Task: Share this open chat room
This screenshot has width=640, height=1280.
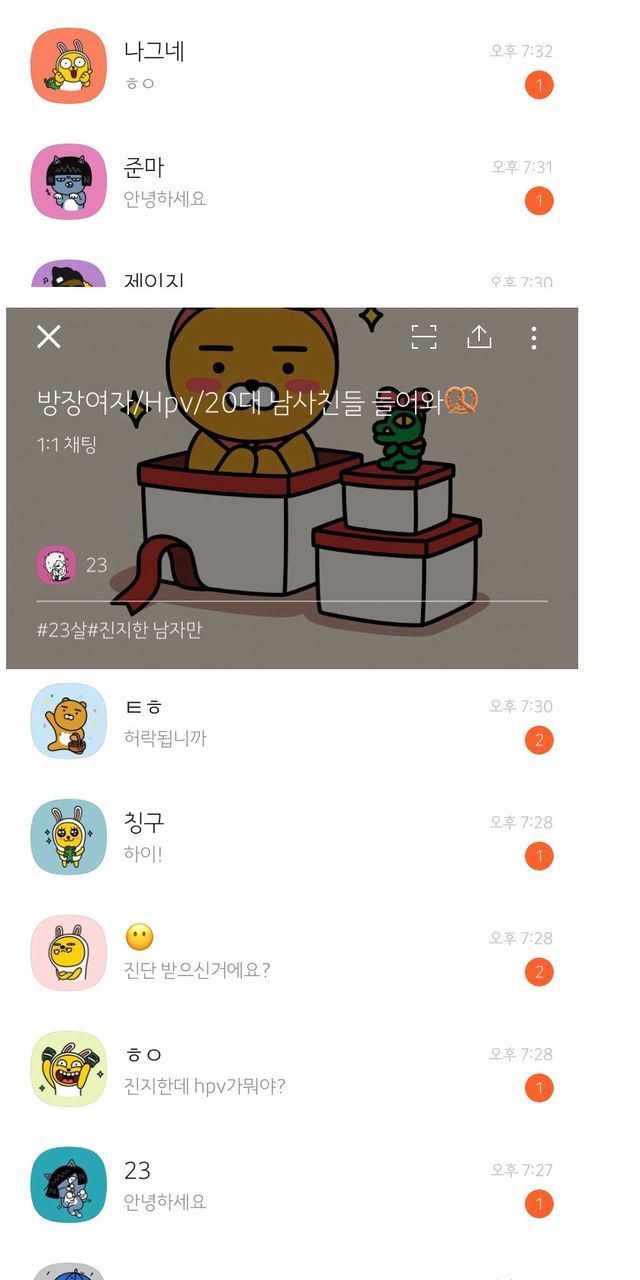Action: [480, 338]
